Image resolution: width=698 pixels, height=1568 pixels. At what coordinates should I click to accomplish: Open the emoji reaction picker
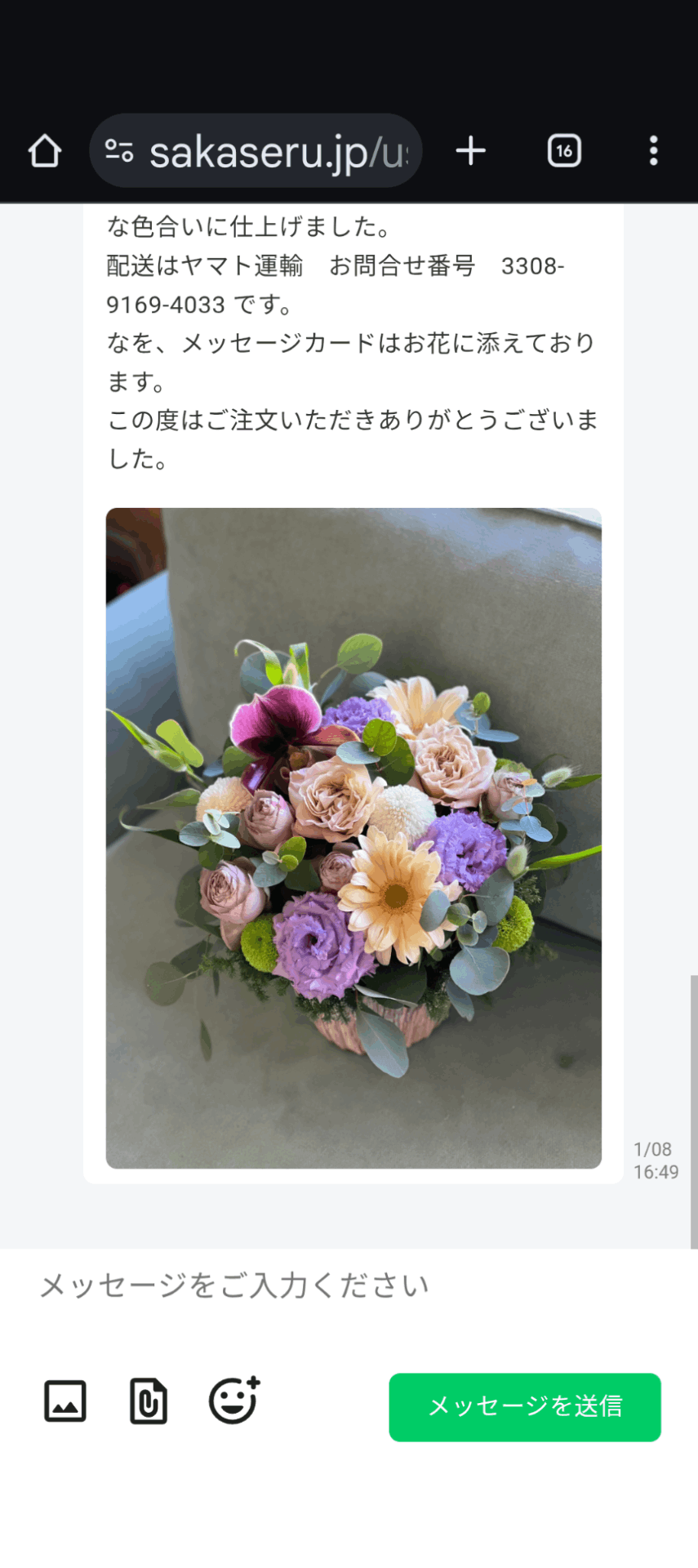point(233,1401)
